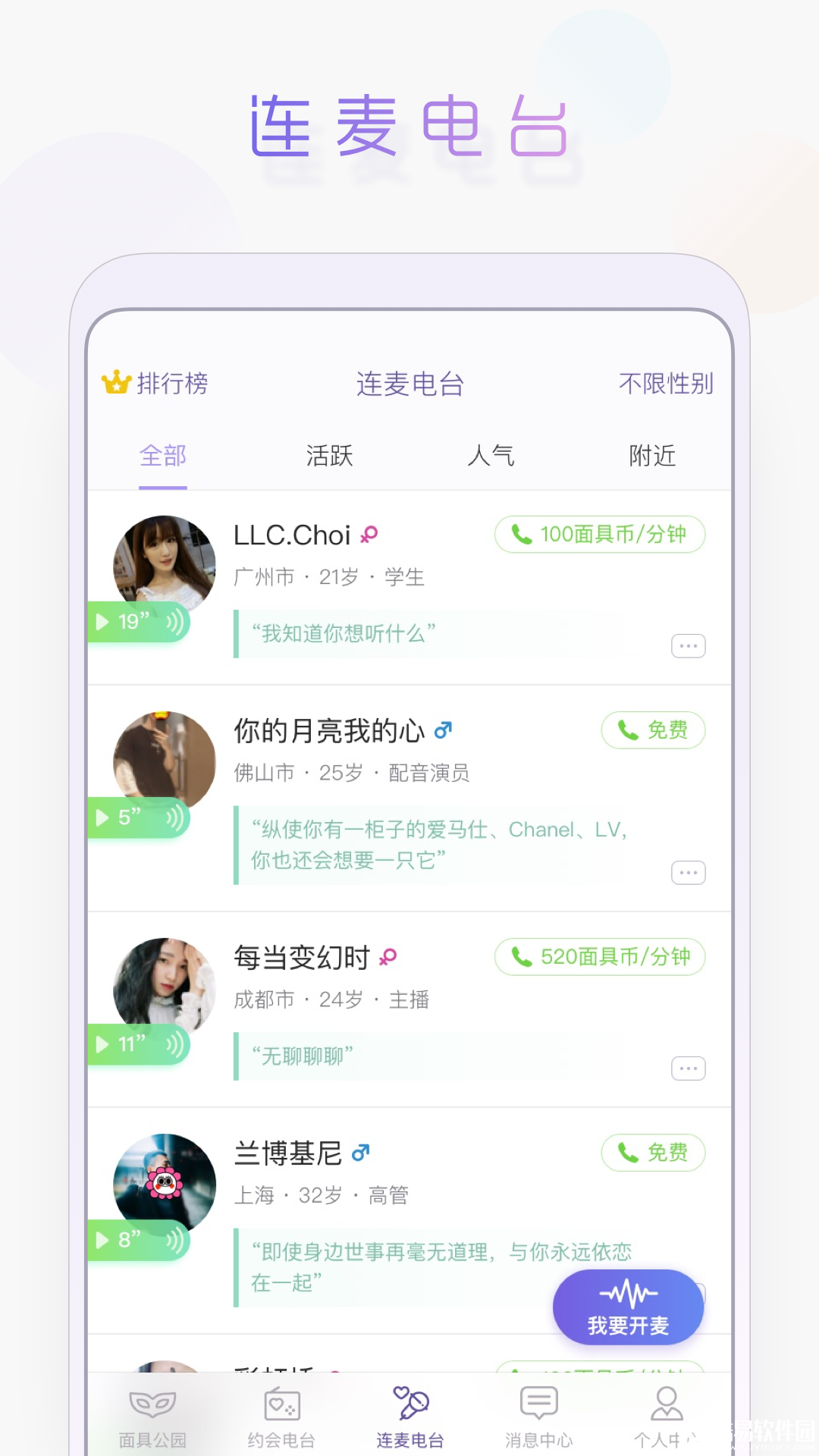Screen dimensions: 819x1456
Task: Open more options on 你的月亮我的心's card
Action: [x=689, y=872]
